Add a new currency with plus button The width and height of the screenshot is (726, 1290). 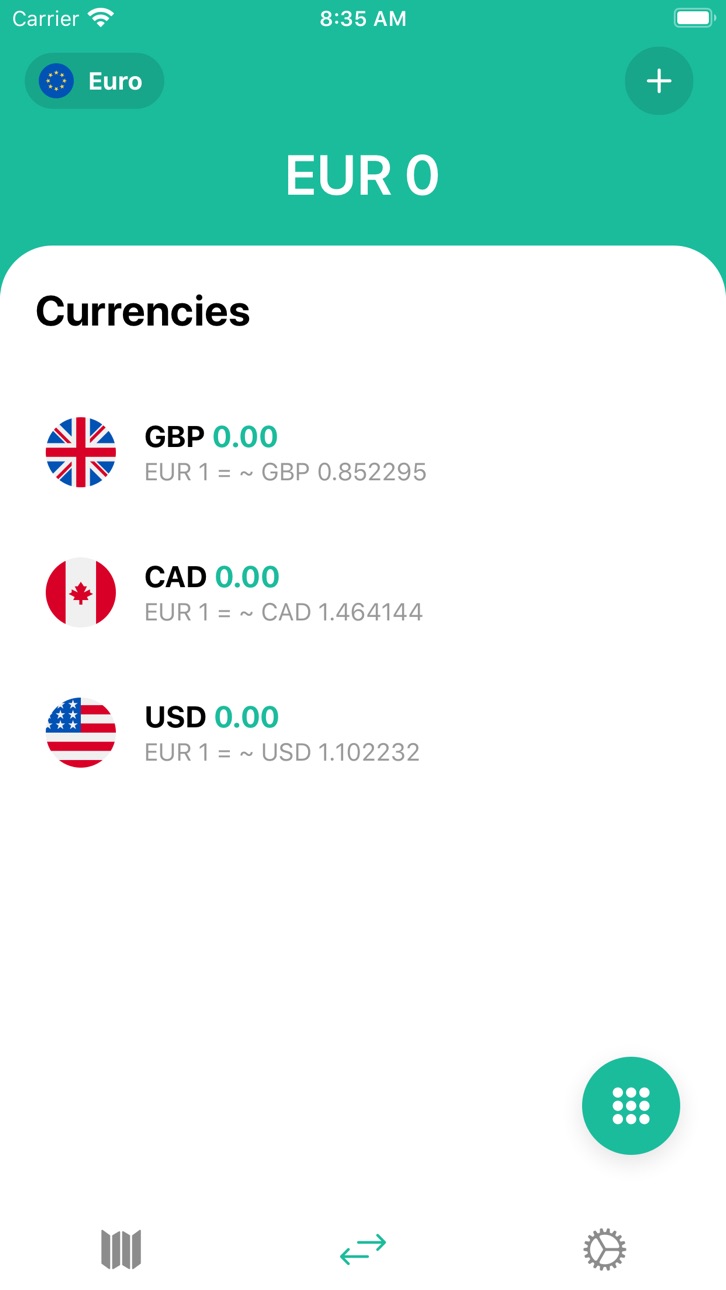point(659,81)
